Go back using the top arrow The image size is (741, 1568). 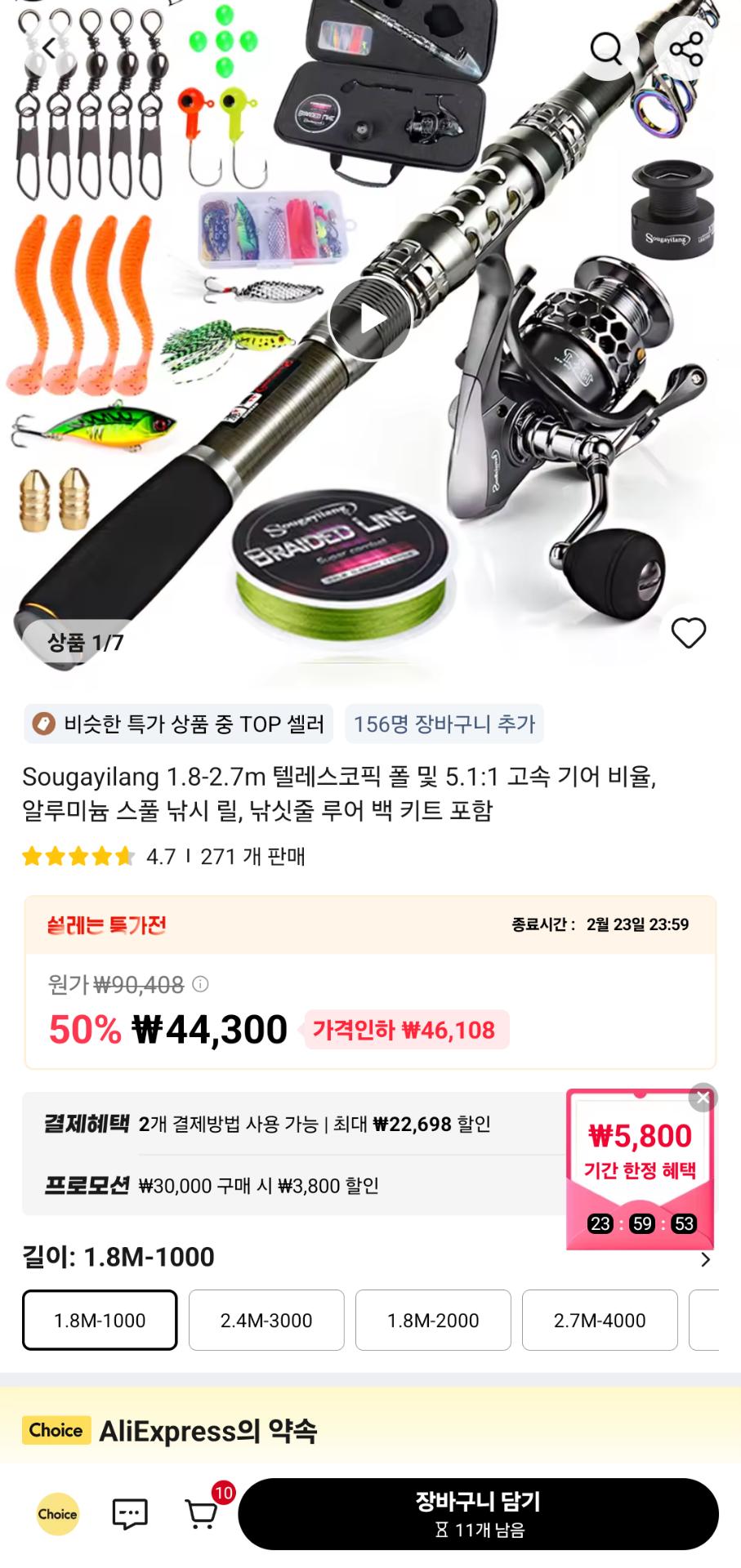point(49,49)
